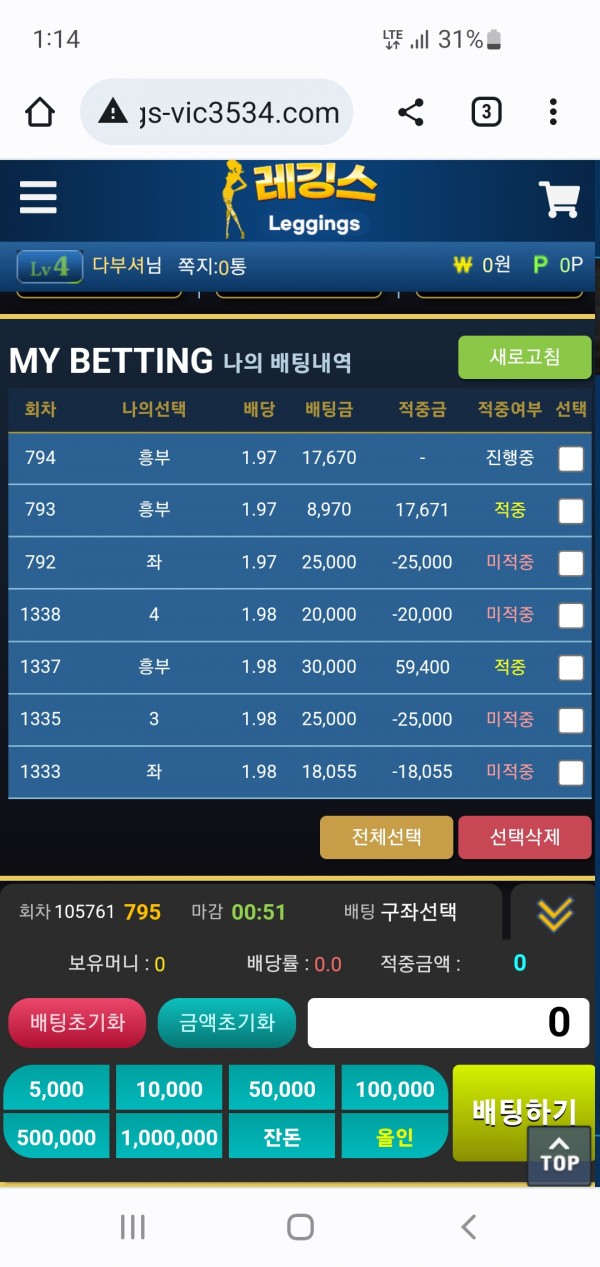Open the shopping cart icon
The image size is (600, 1267).
(559, 200)
